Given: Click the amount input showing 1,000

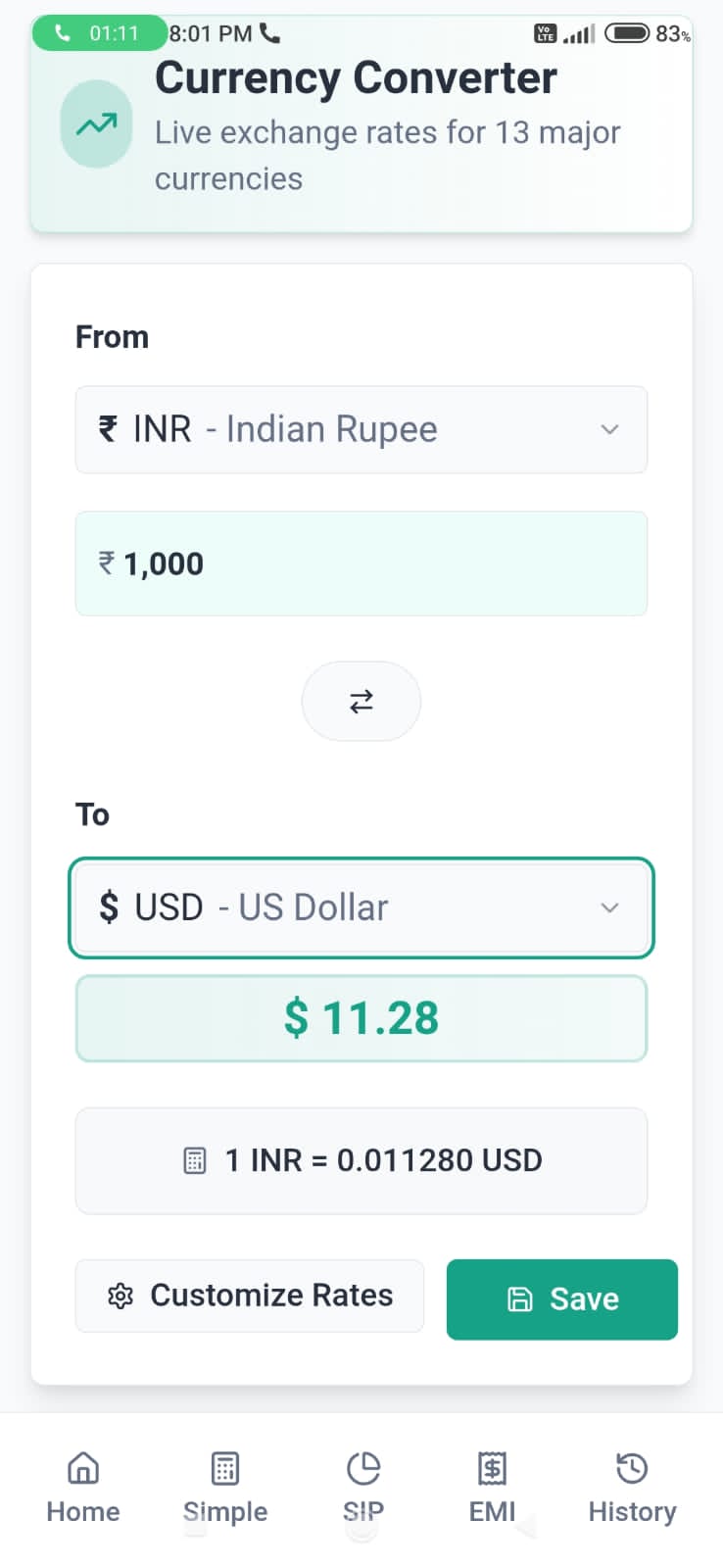Looking at the screenshot, I should (x=361, y=563).
